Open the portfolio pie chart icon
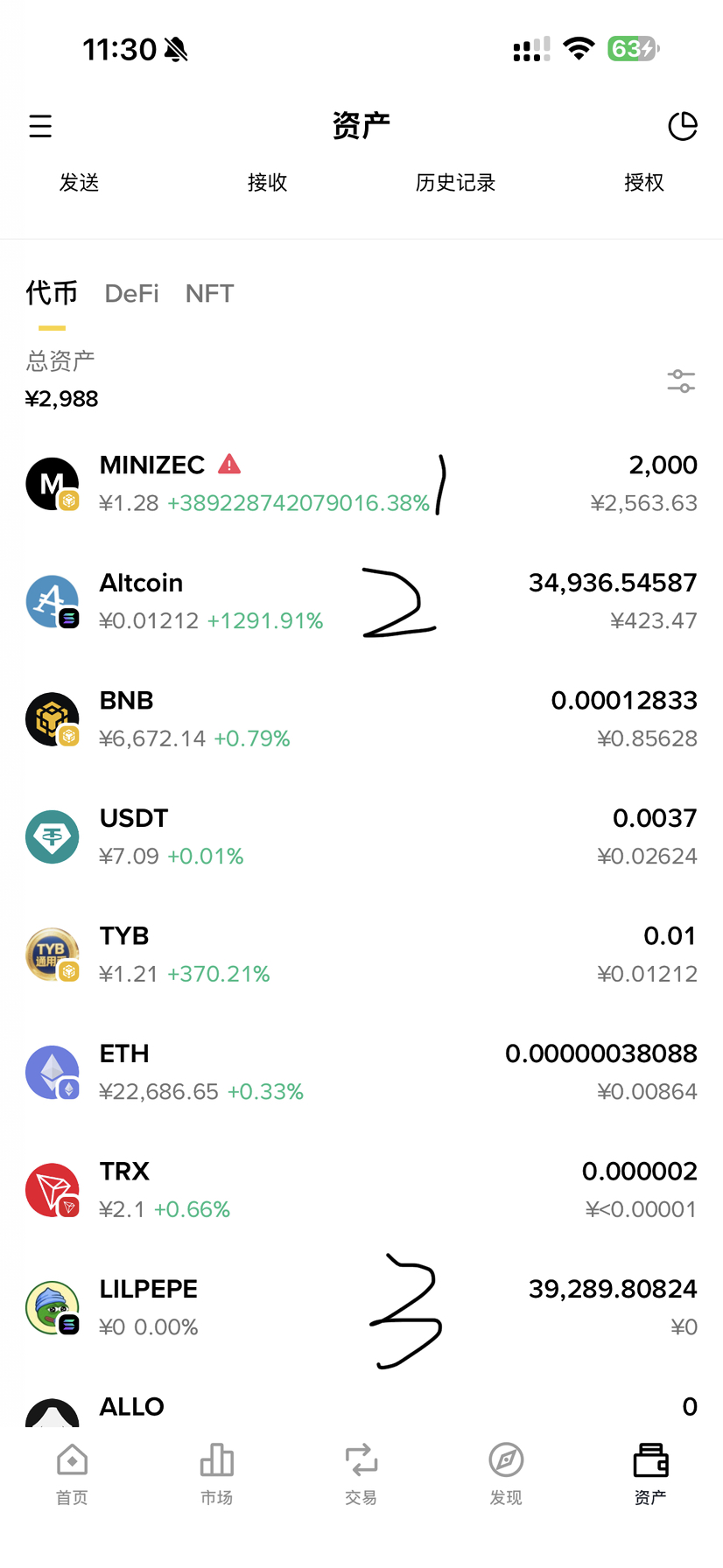The image size is (723, 1568). pyautogui.click(x=682, y=126)
